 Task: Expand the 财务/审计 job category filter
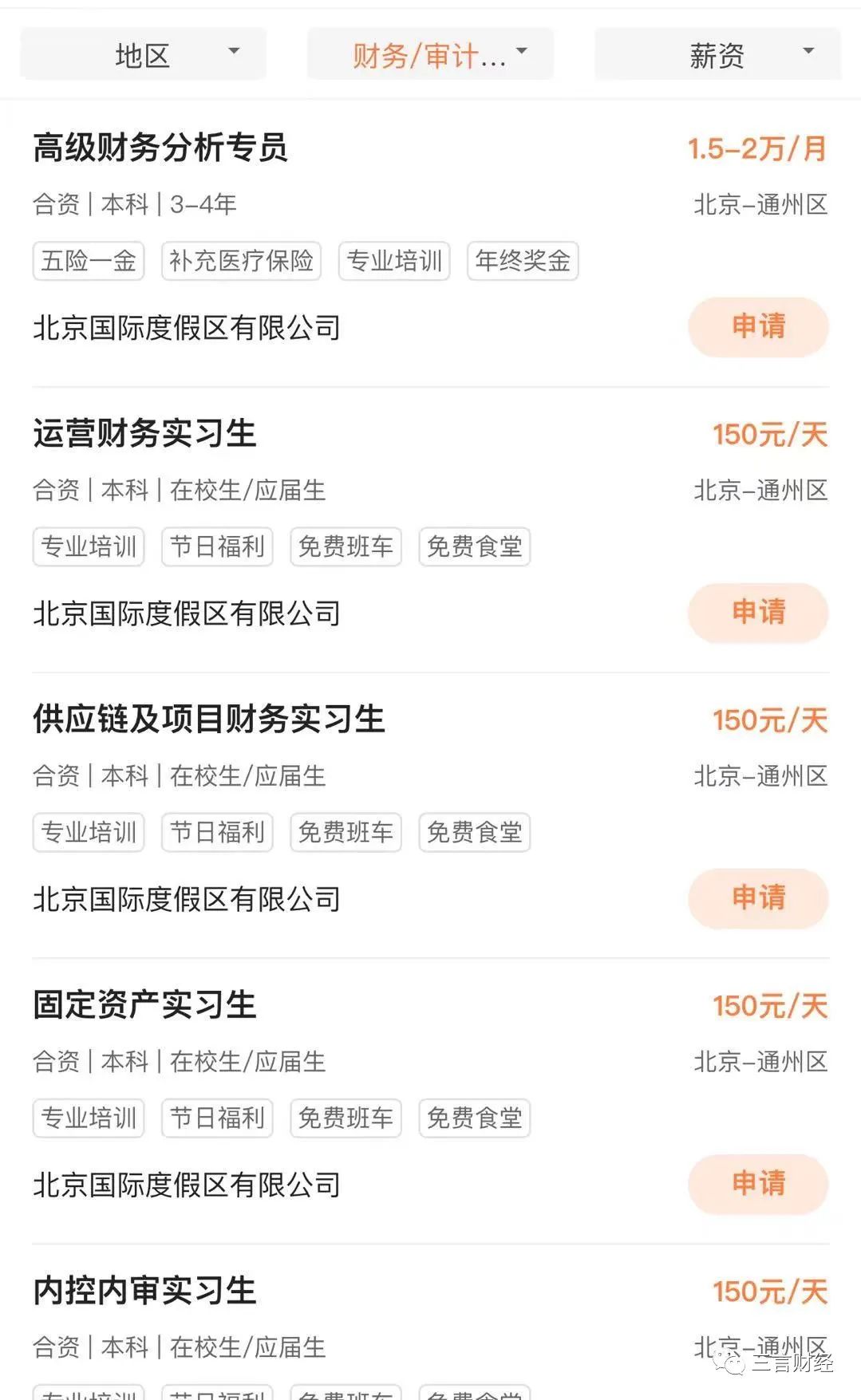click(x=431, y=54)
